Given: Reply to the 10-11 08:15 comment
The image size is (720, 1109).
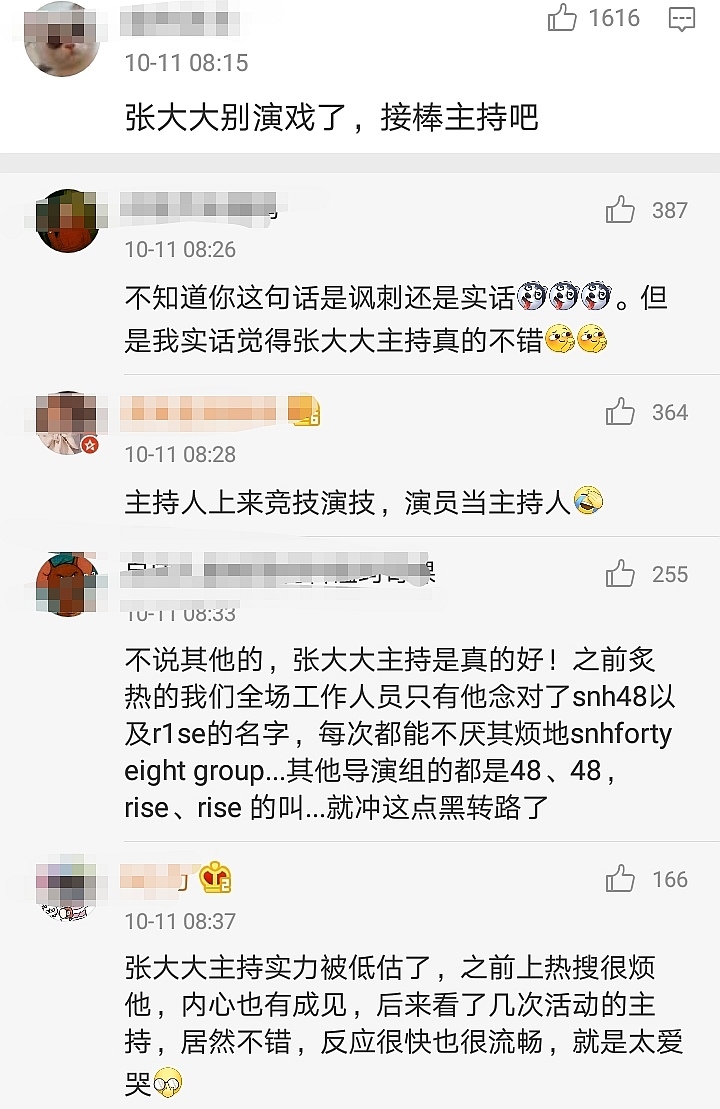Looking at the screenshot, I should click(x=682, y=18).
